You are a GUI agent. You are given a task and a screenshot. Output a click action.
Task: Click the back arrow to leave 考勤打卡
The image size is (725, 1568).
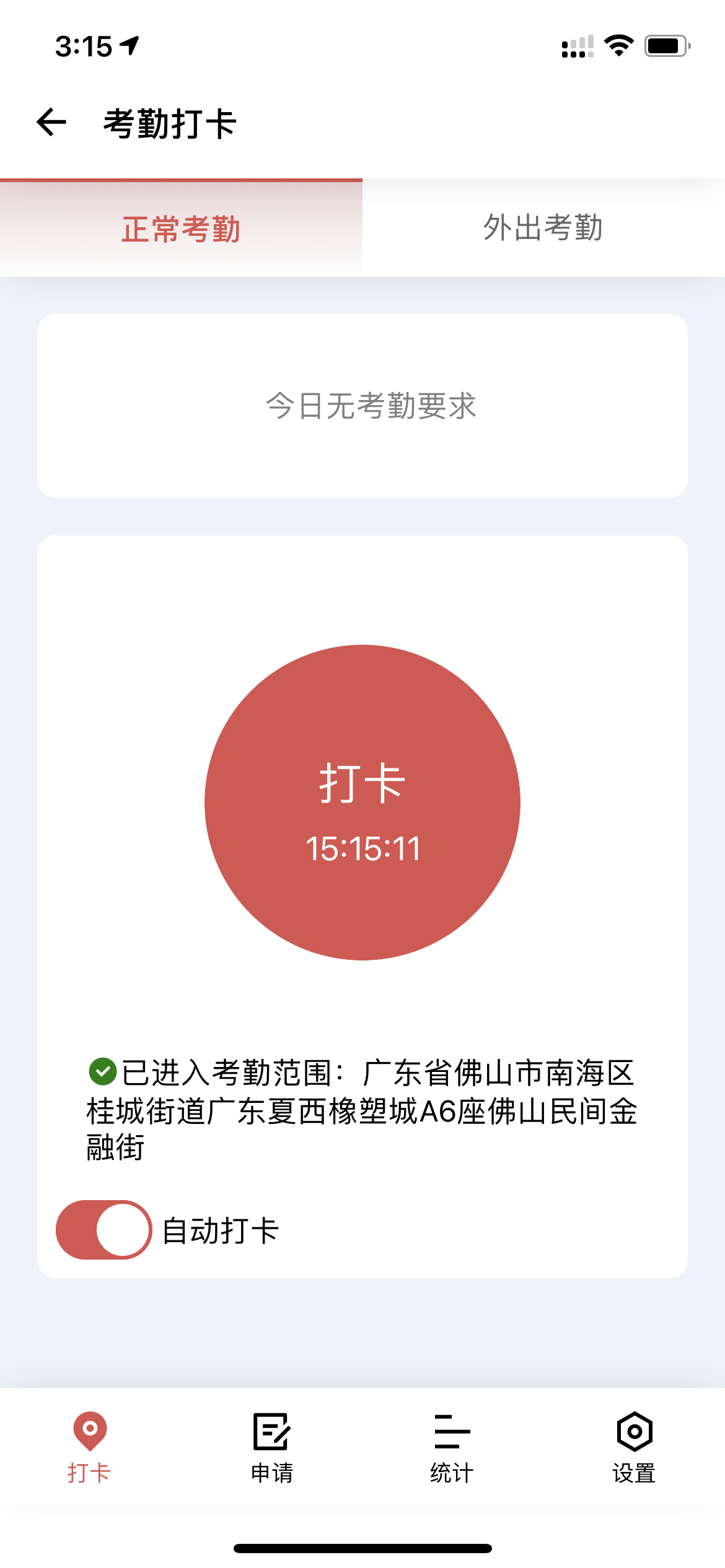click(51, 122)
